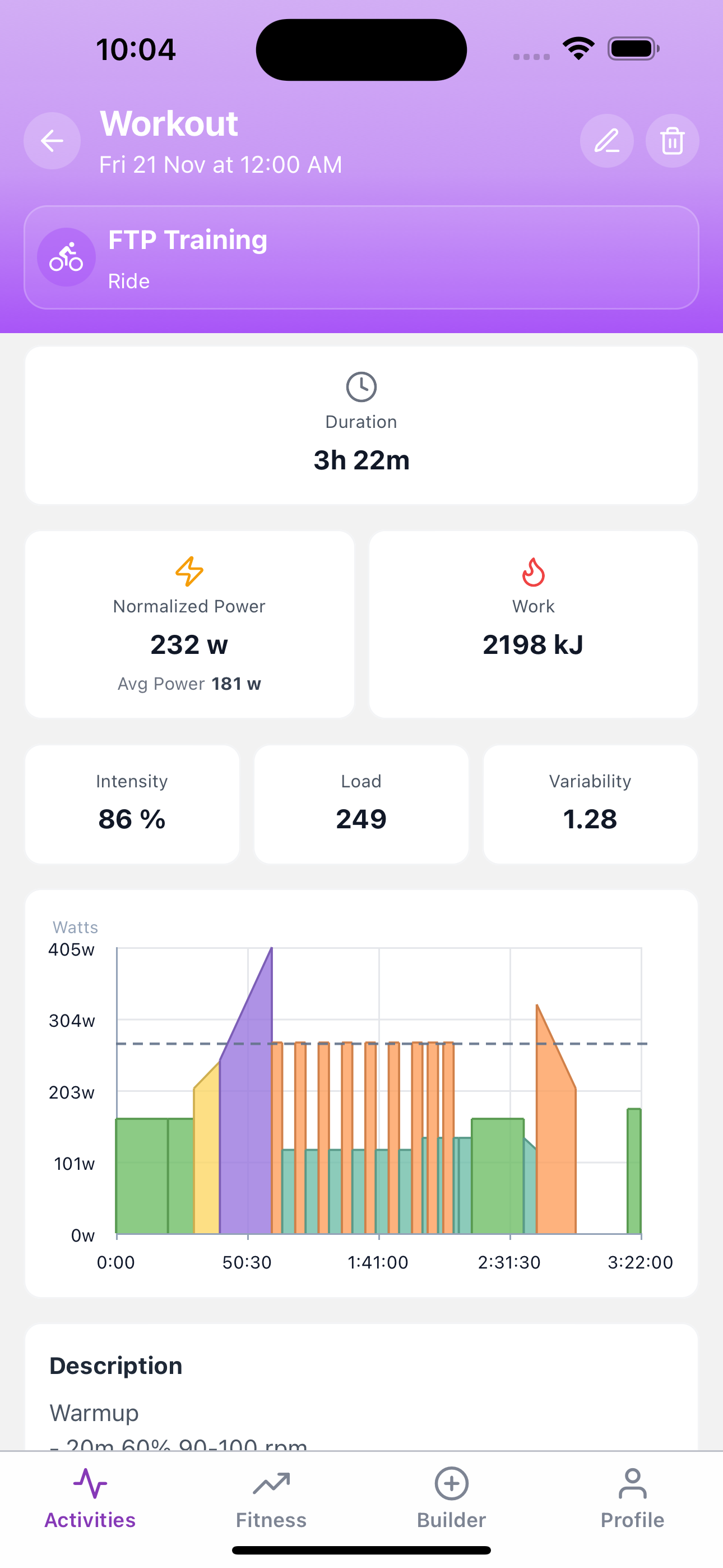Viewport: 723px width, 1568px height.
Task: Tap the delete trash icon
Action: pos(672,141)
